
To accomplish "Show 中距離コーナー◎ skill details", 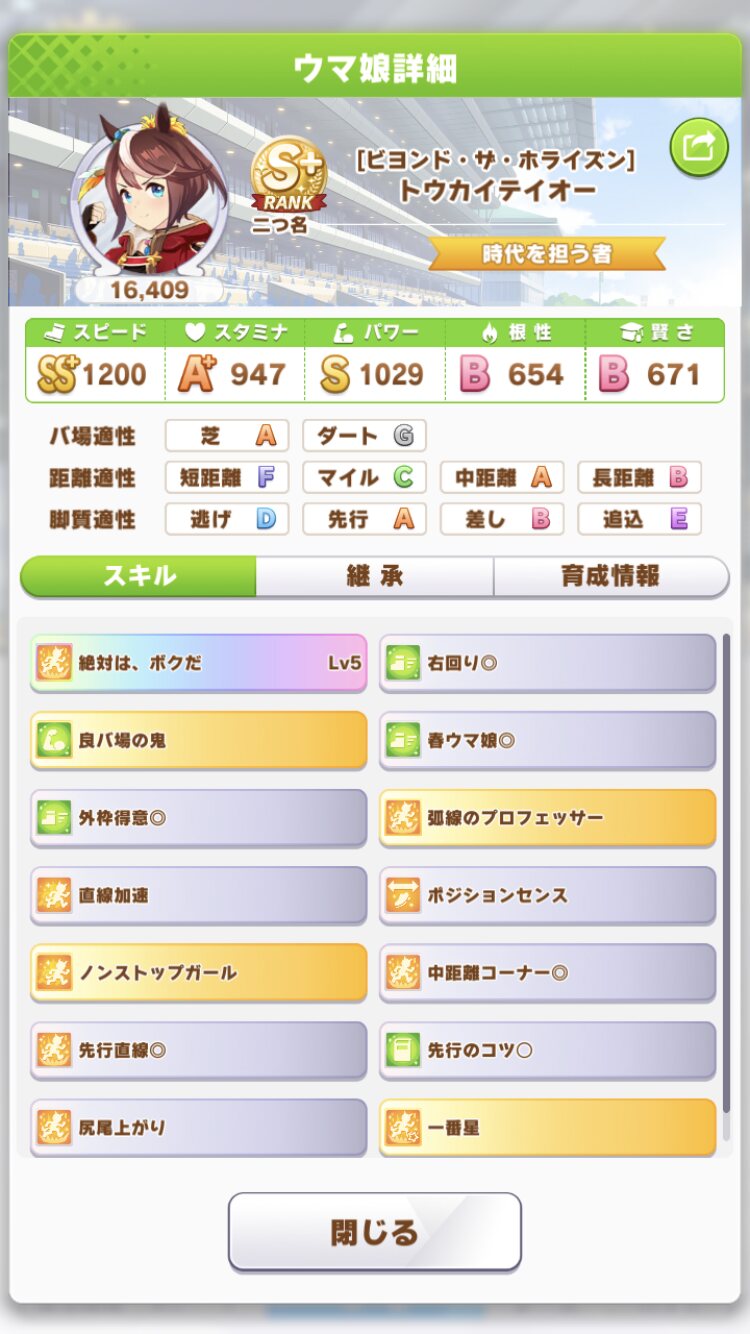I will (547, 972).
